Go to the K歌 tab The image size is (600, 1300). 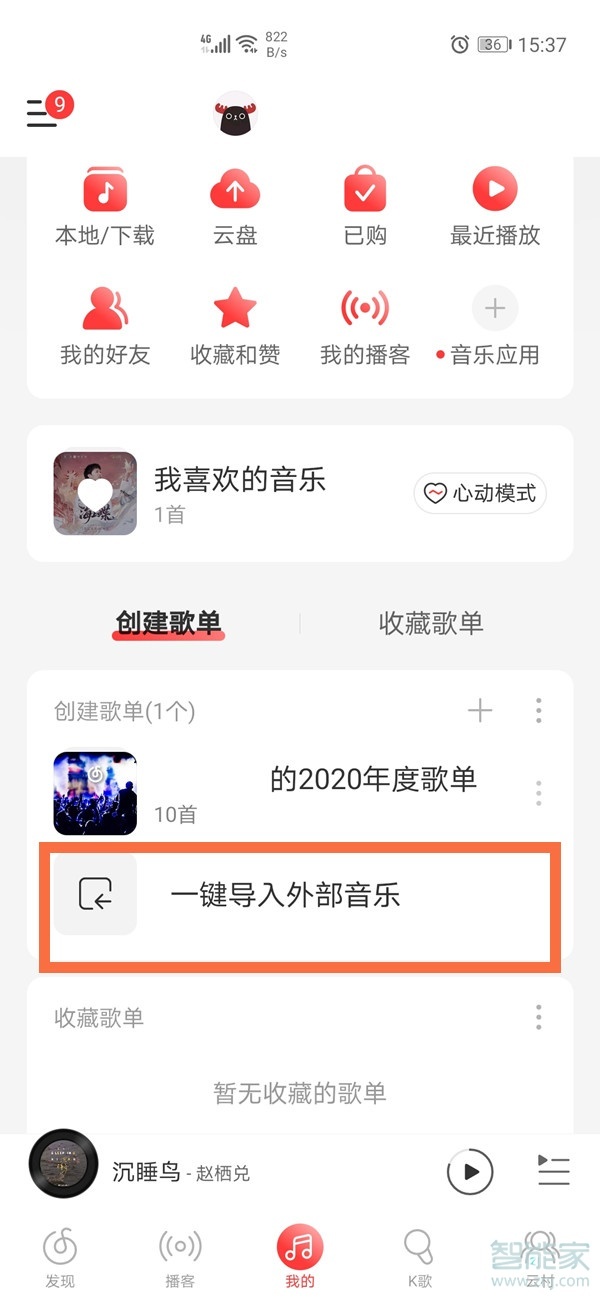[419, 1258]
